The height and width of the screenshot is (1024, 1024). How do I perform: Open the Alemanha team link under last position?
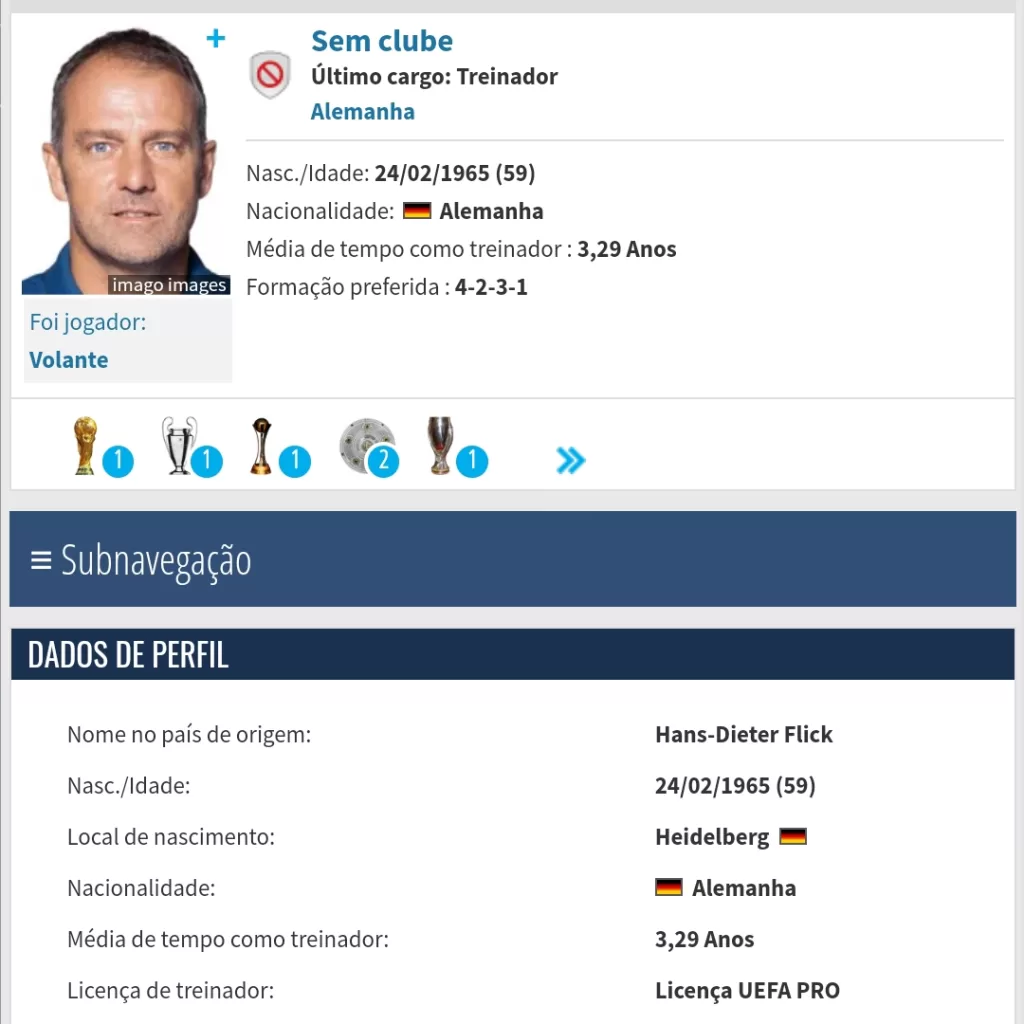[x=362, y=111]
